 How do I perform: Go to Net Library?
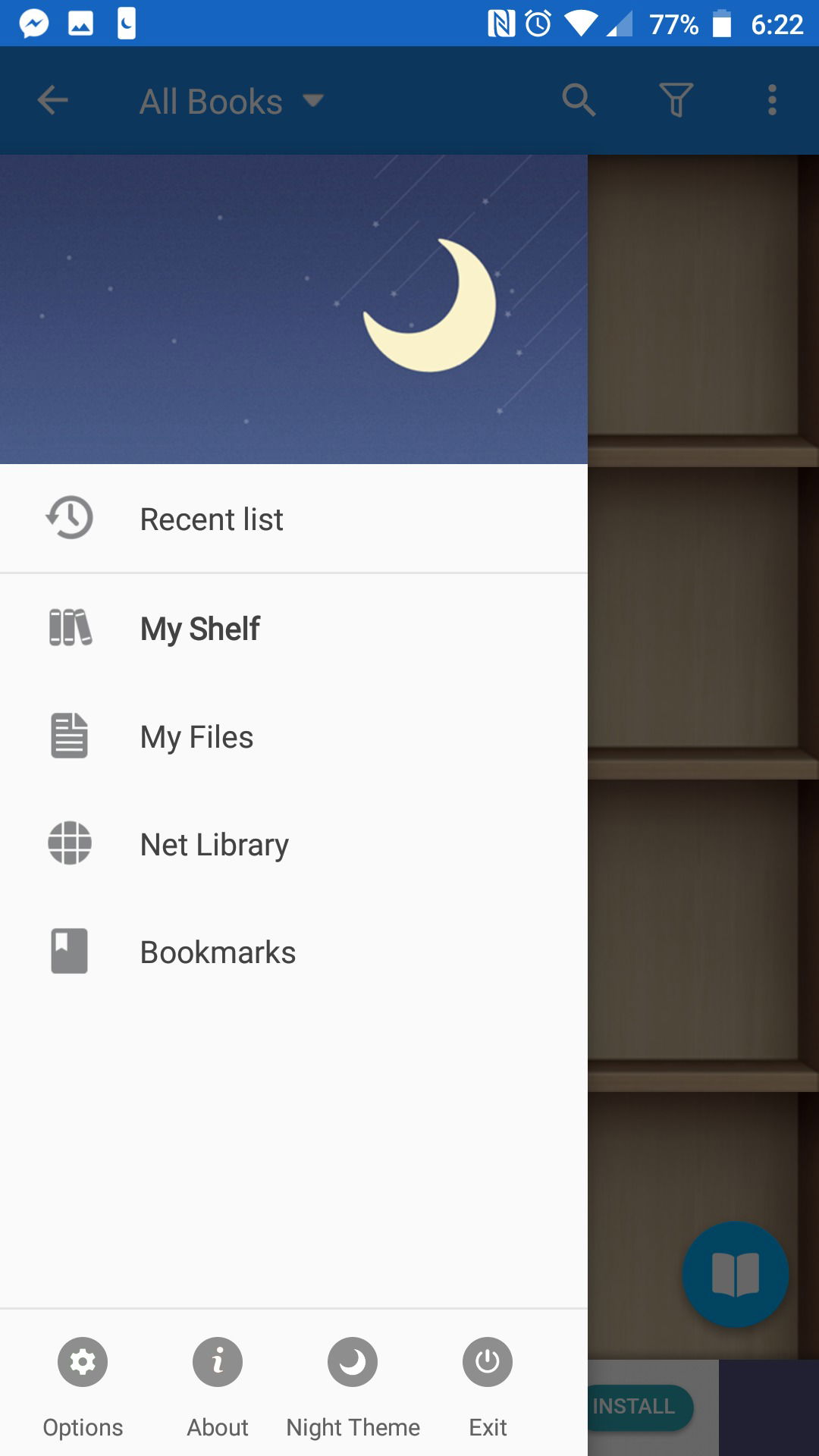293,844
